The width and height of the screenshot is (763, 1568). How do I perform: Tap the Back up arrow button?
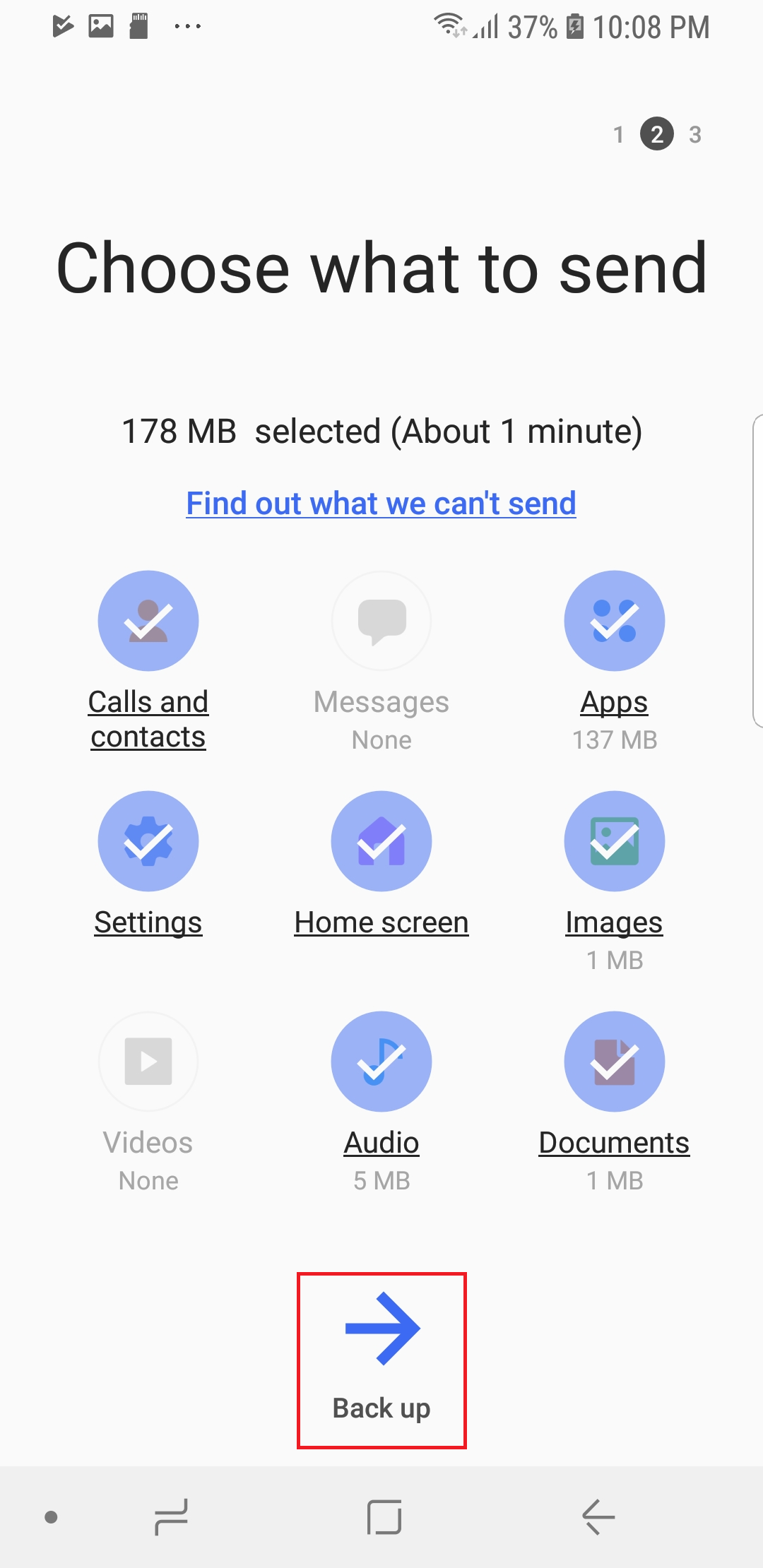tap(381, 1360)
